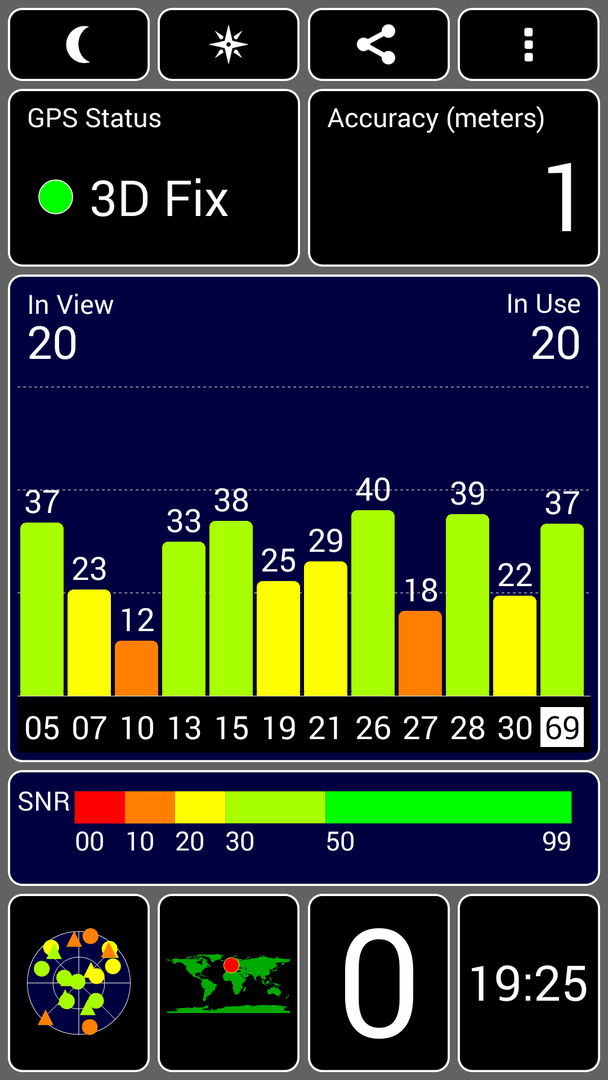Open the compass star button

(229, 45)
